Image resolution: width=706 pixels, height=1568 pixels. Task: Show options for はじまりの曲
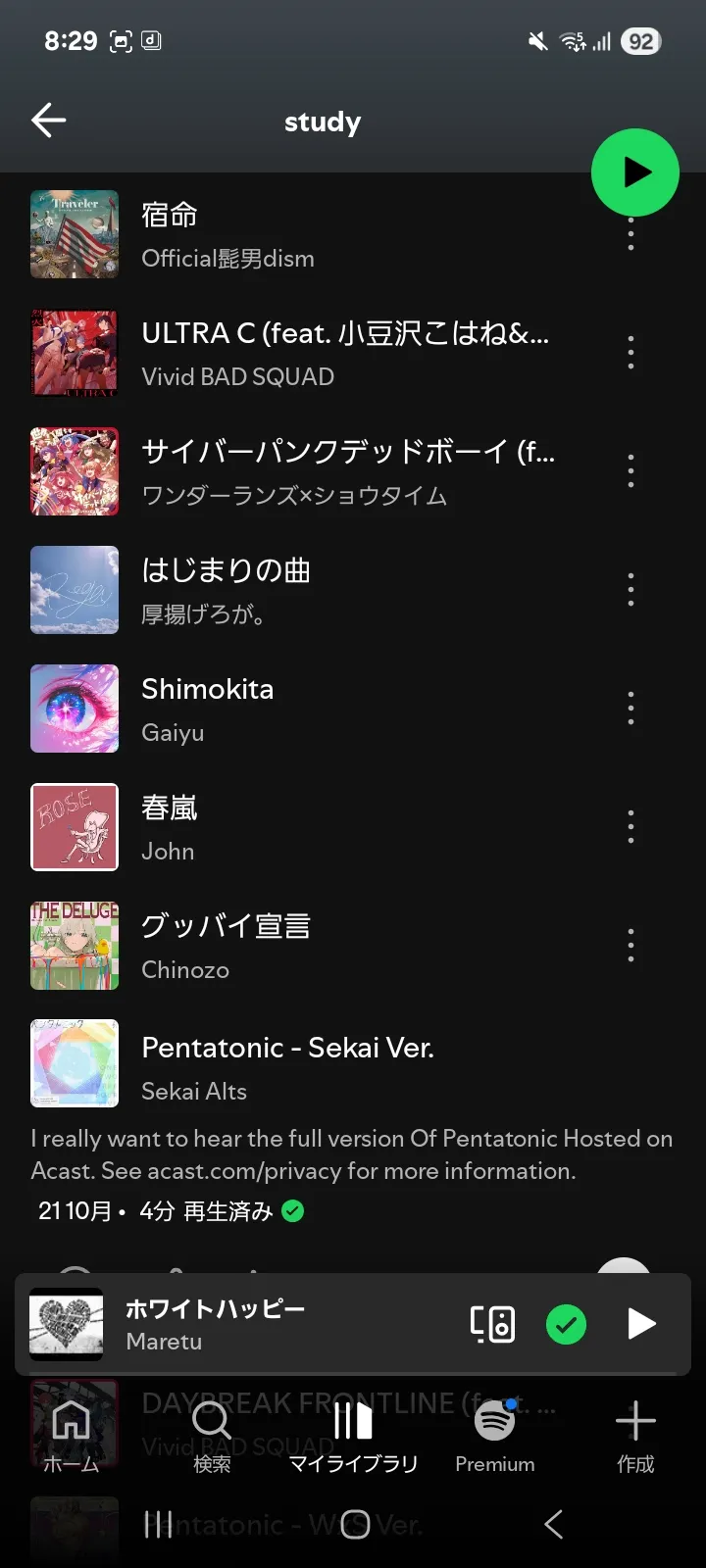coord(630,590)
